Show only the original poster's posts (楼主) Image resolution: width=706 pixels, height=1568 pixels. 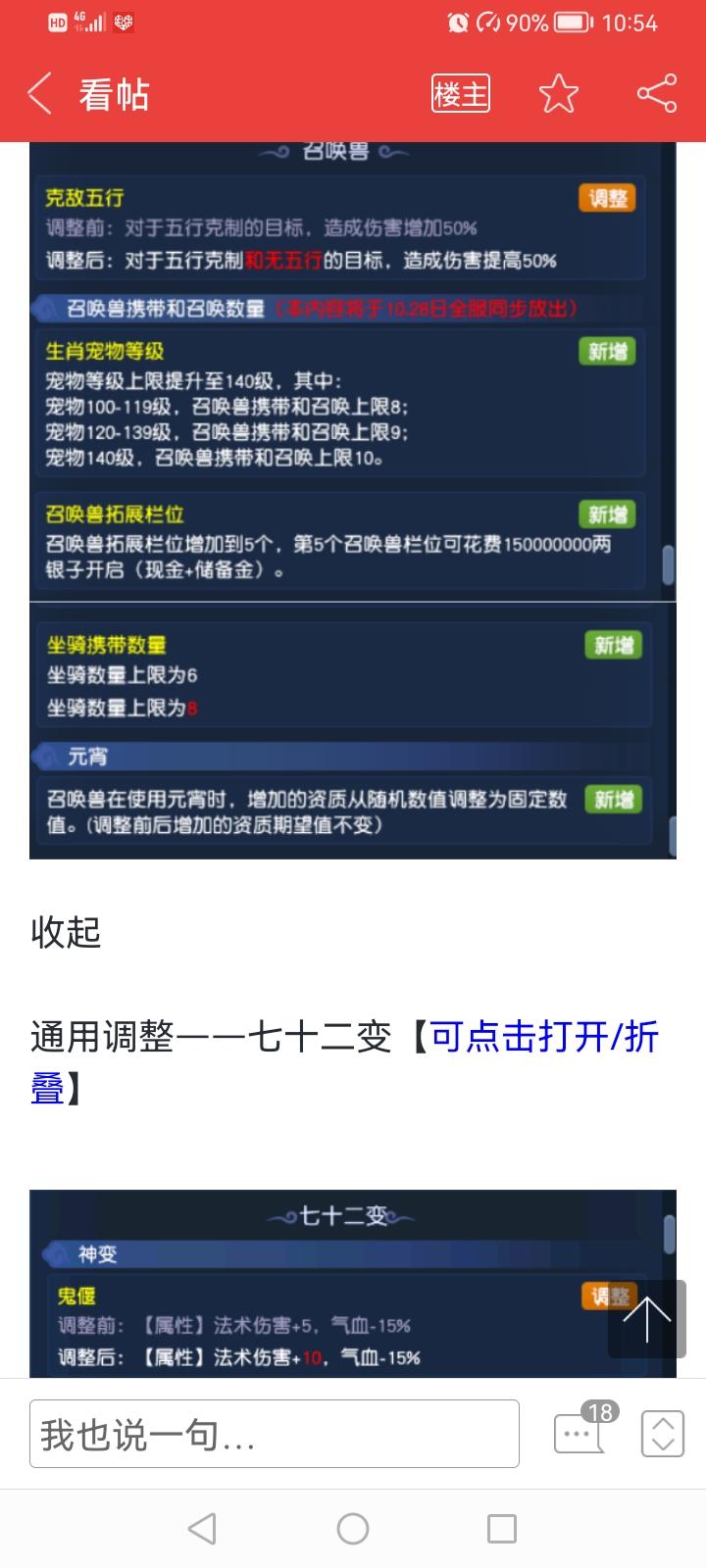tap(460, 95)
